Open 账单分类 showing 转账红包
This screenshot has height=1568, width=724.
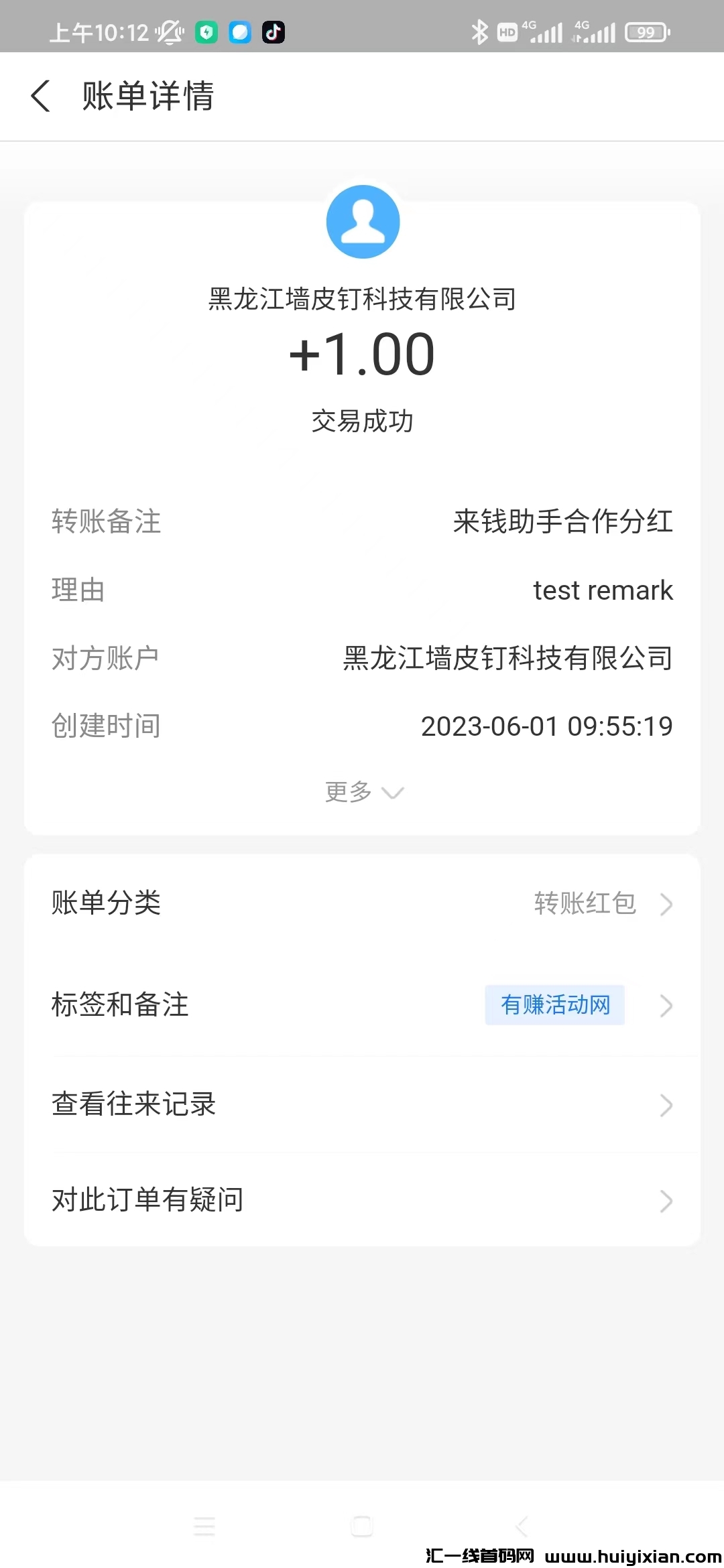[x=362, y=904]
